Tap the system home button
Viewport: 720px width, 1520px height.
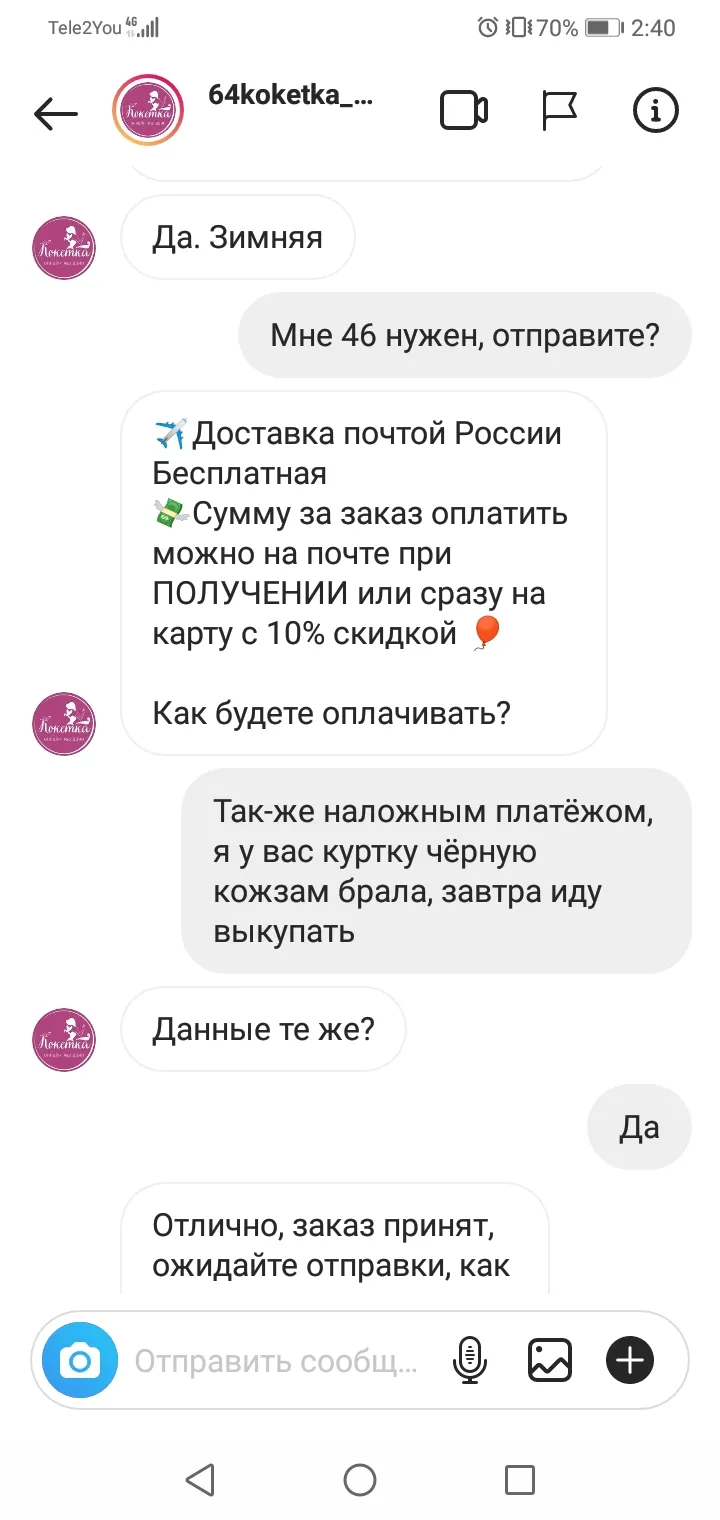tap(360, 1479)
